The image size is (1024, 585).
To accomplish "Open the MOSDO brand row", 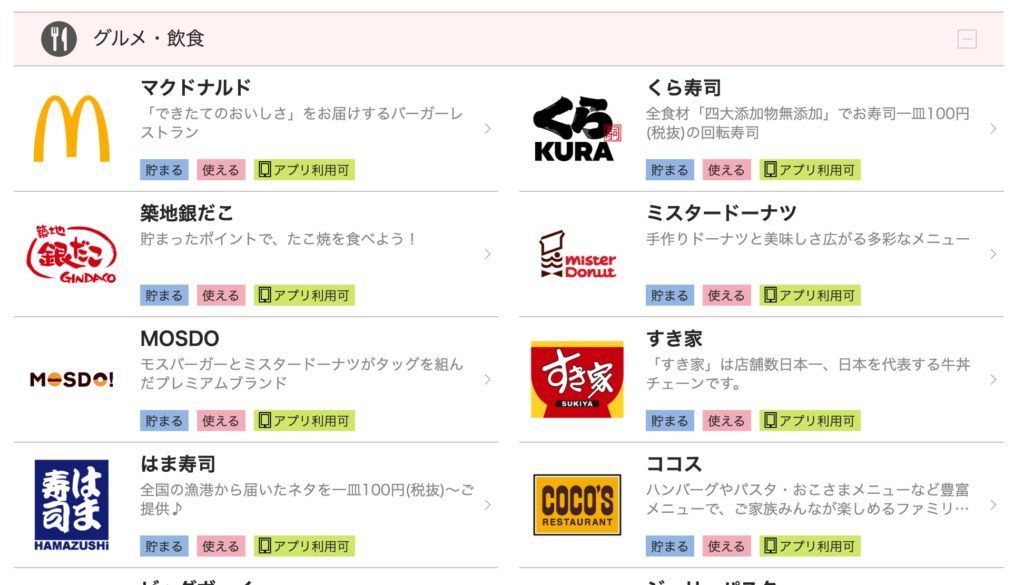I will coord(256,379).
